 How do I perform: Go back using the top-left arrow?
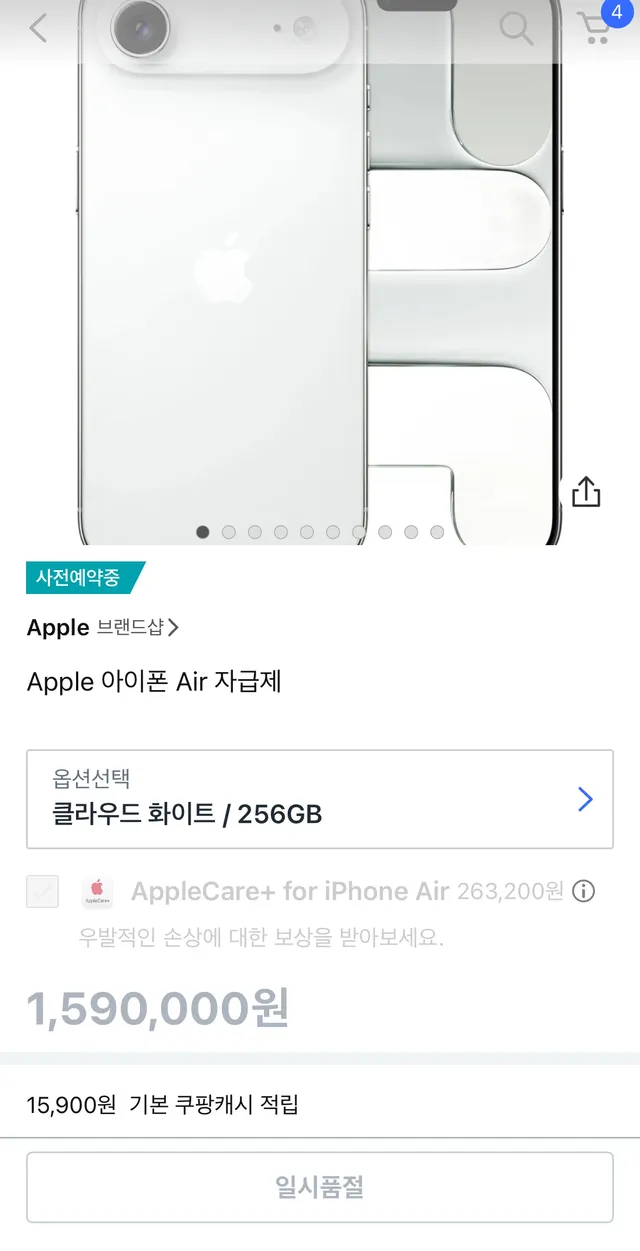38,28
